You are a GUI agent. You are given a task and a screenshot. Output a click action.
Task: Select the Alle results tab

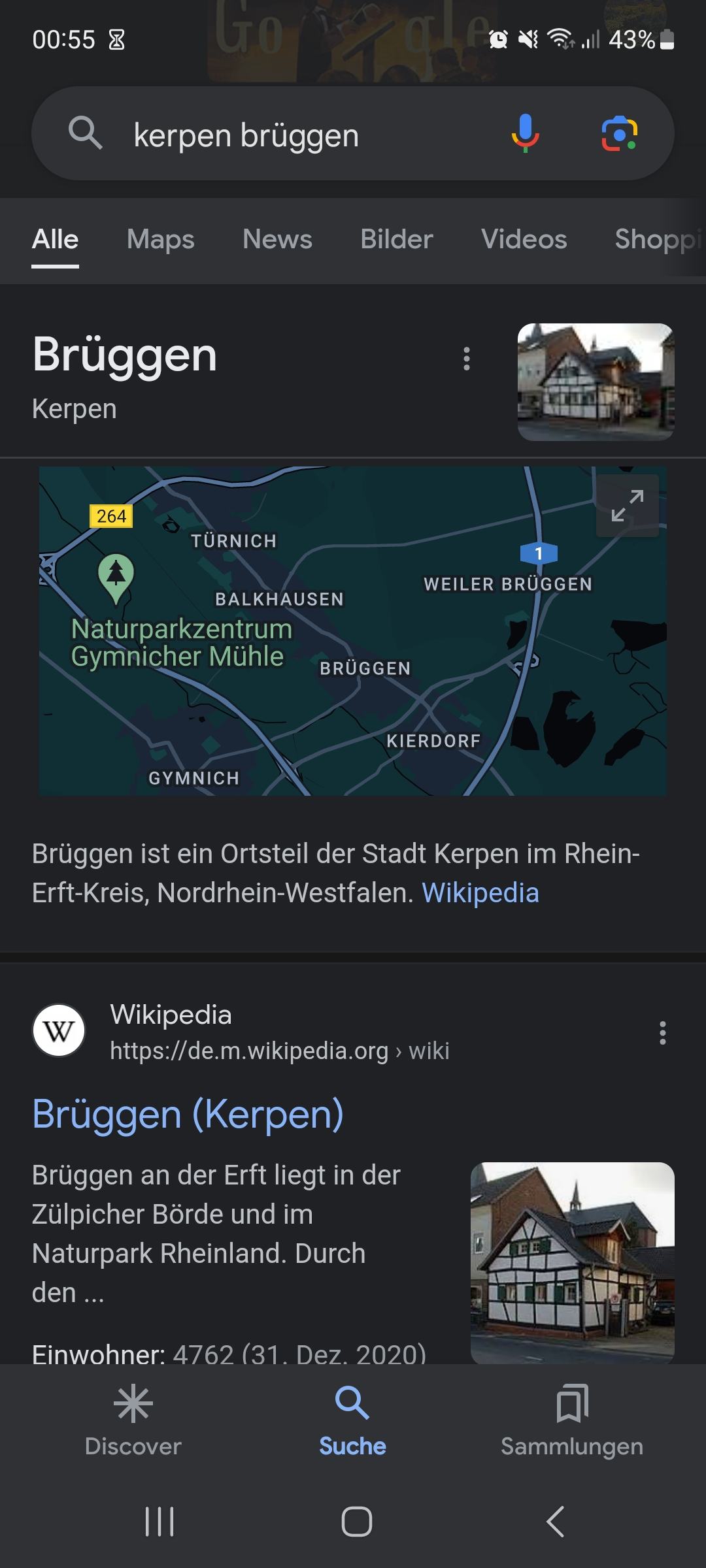(x=56, y=239)
